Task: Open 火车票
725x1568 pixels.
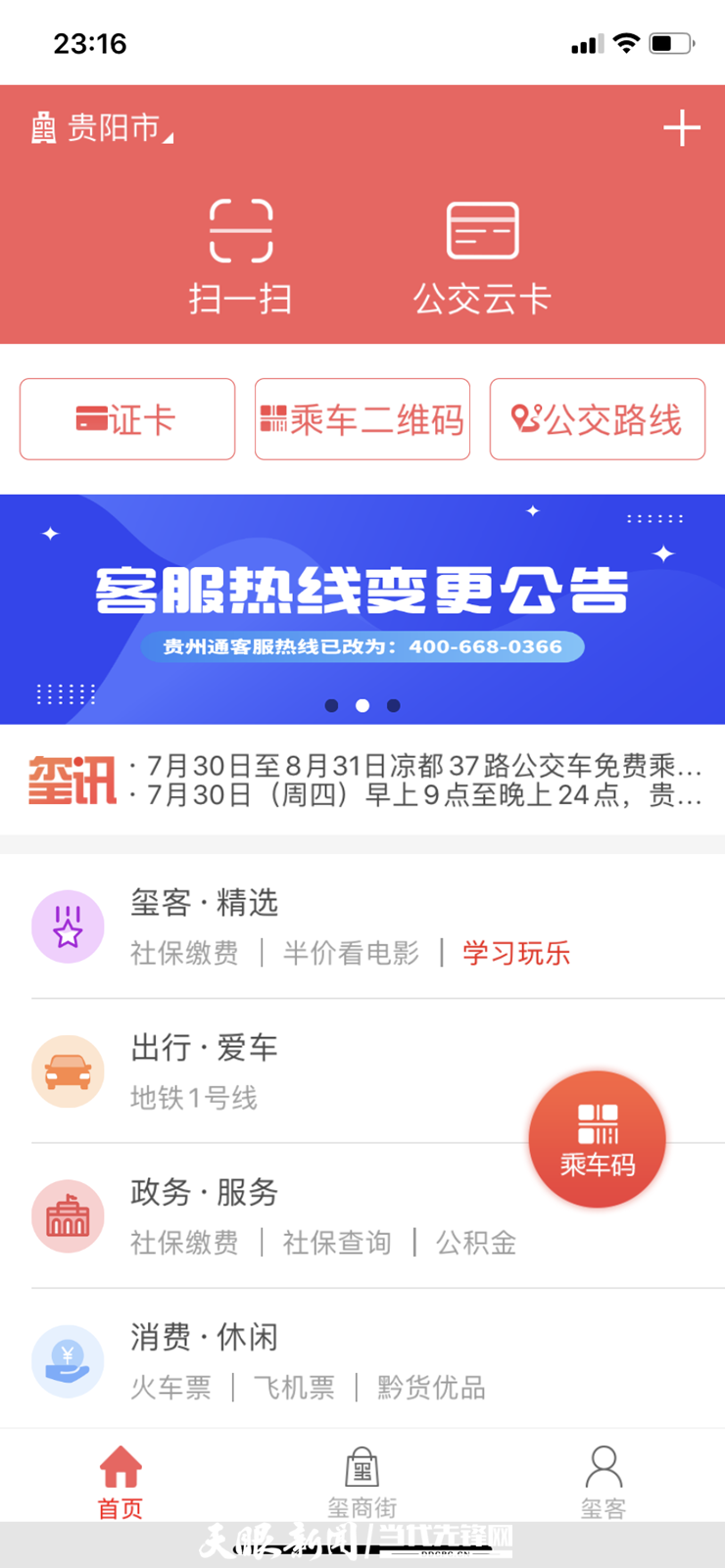Action: [171, 1388]
